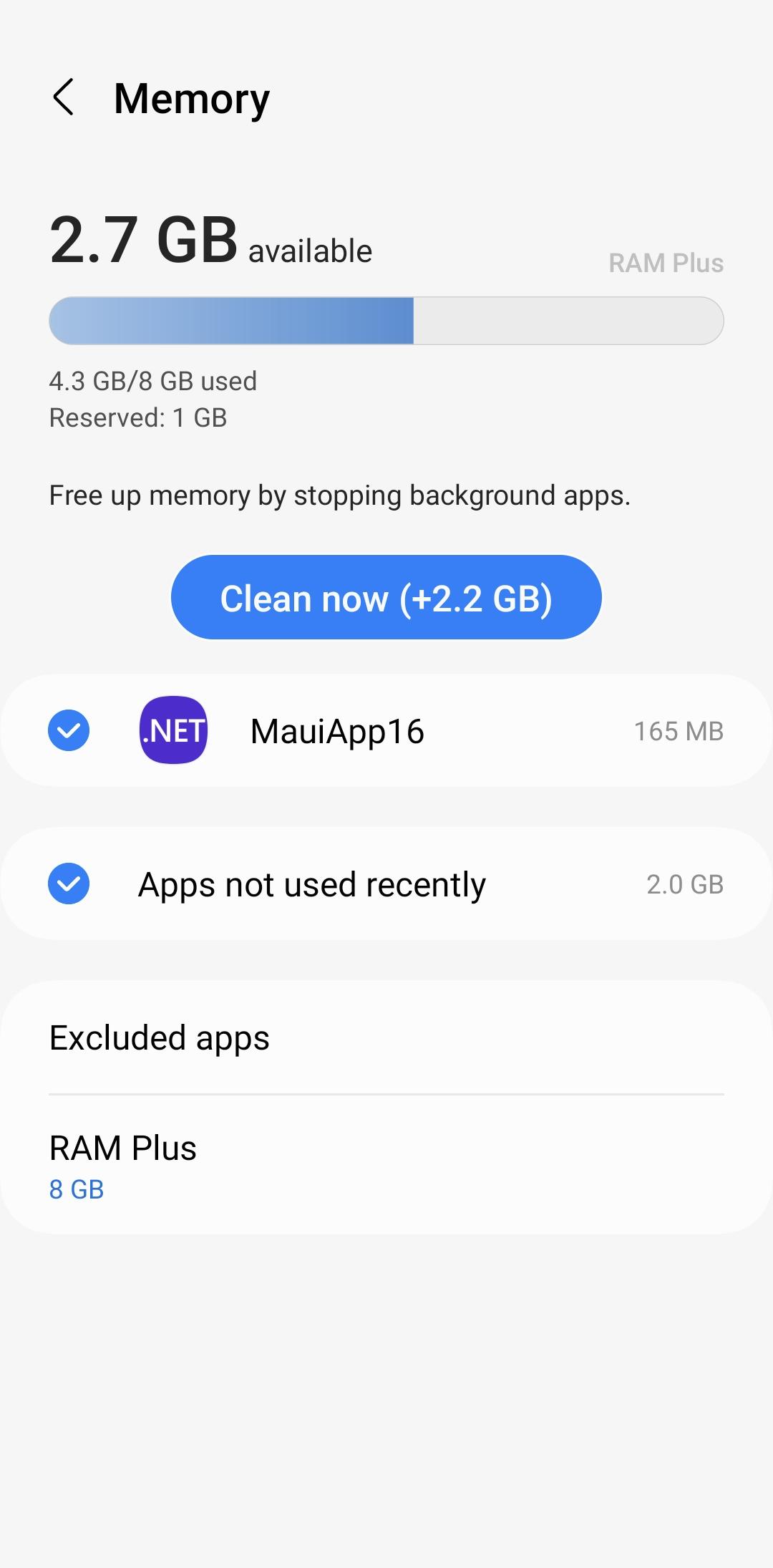Open the 8 GB RAM Plus link
The height and width of the screenshot is (1568, 773).
pos(76,1189)
